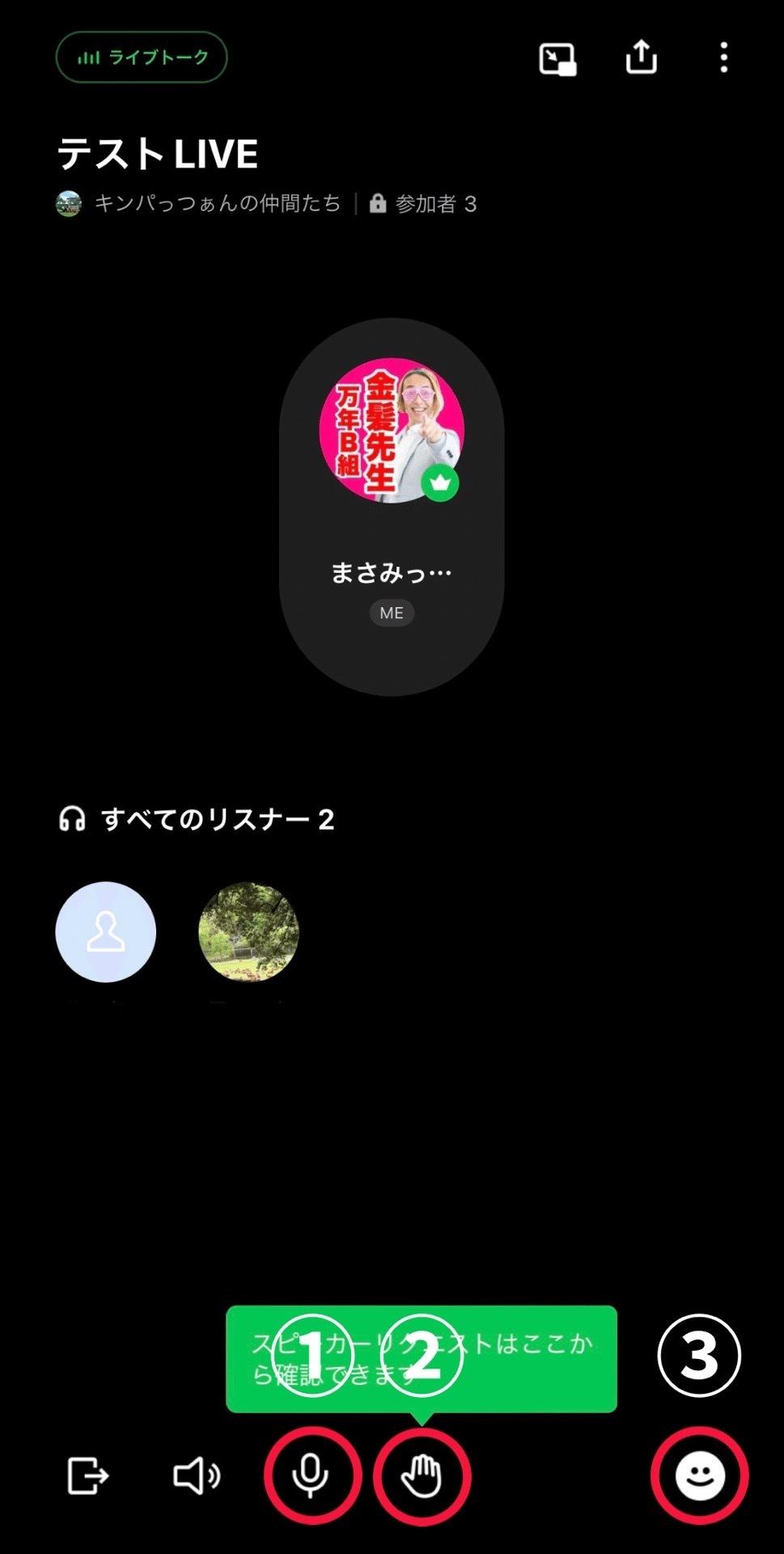Image resolution: width=784 pixels, height=1554 pixels.
Task: Toggle the microphone on or off
Action: coord(311,1475)
